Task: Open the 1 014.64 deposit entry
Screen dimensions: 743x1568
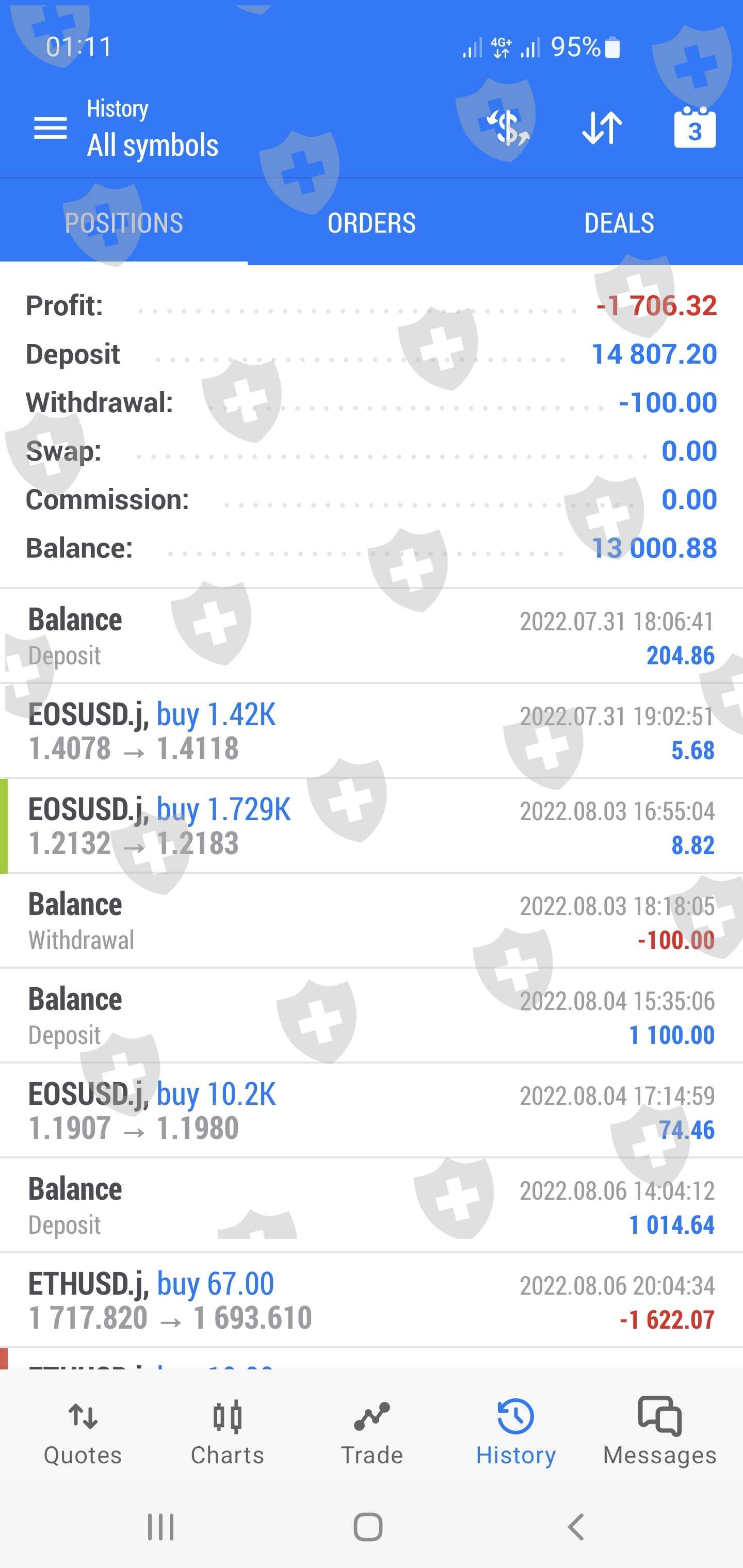Action: click(372, 1206)
